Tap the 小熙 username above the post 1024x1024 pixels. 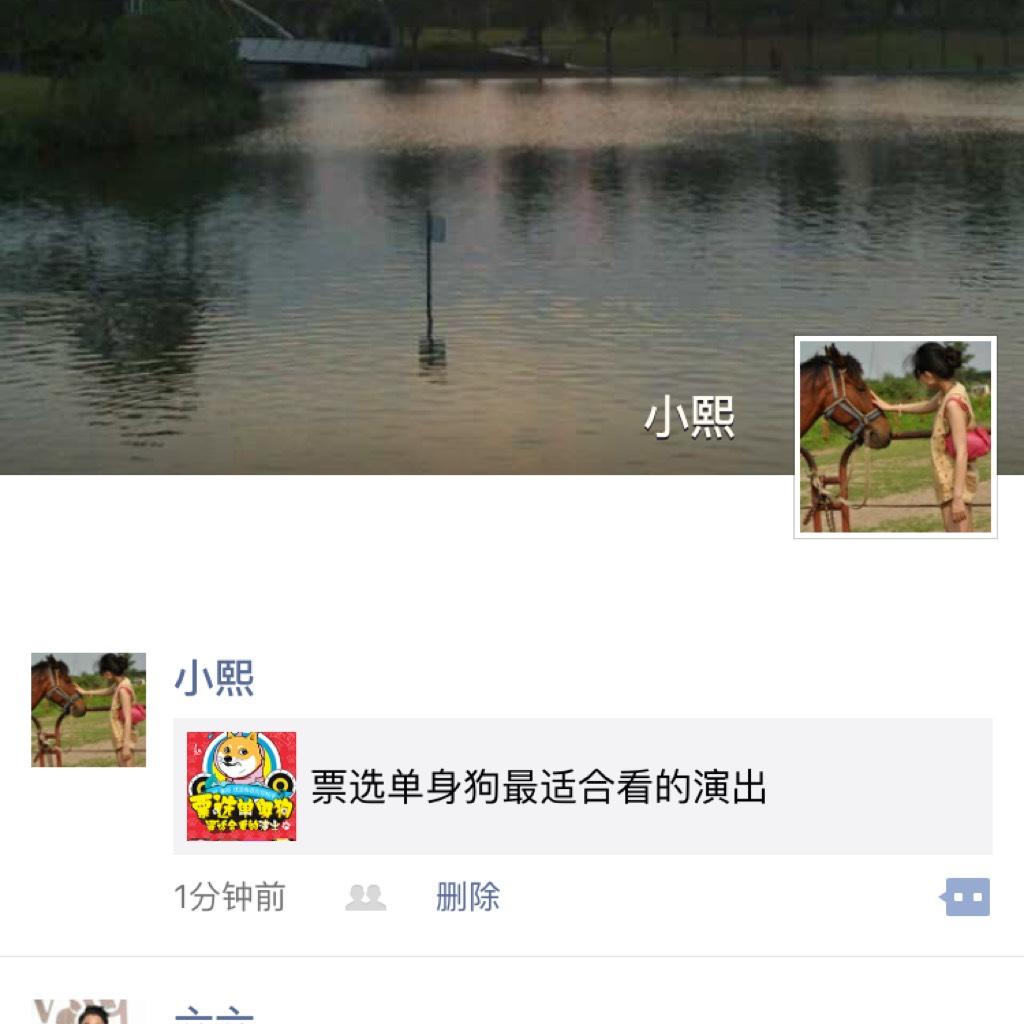click(x=214, y=678)
